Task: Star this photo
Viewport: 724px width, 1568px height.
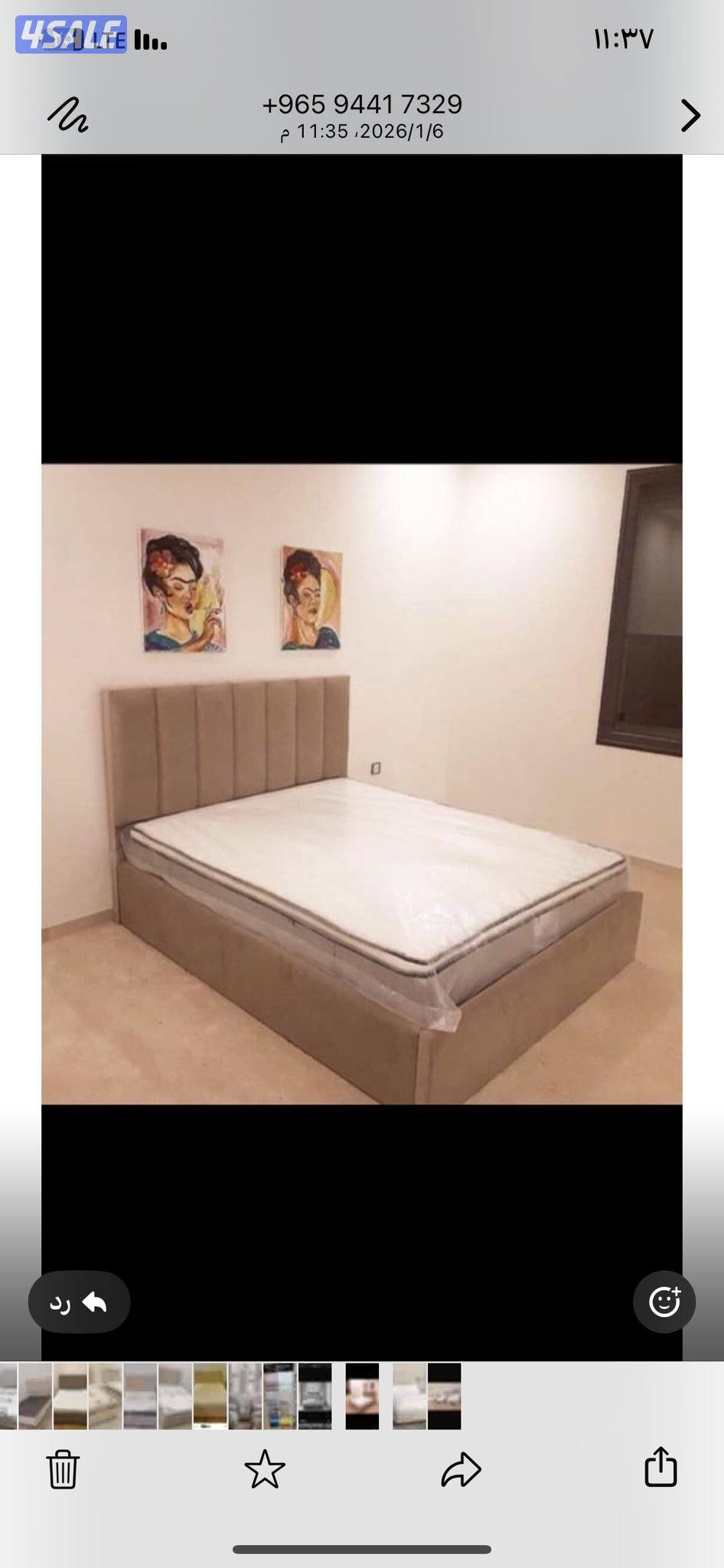Action: 265,1468
